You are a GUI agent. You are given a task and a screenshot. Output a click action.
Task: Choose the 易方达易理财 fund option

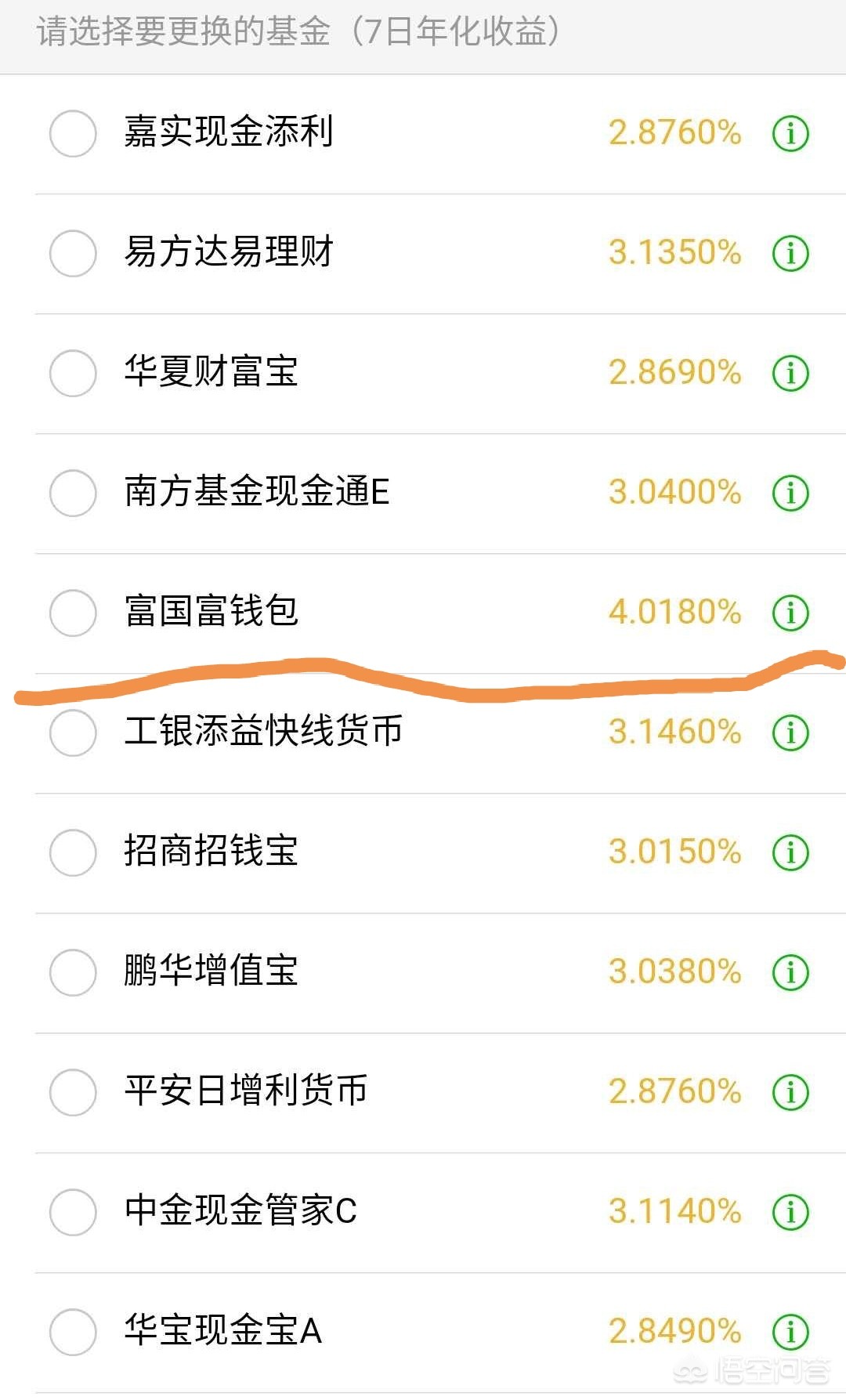(73, 253)
